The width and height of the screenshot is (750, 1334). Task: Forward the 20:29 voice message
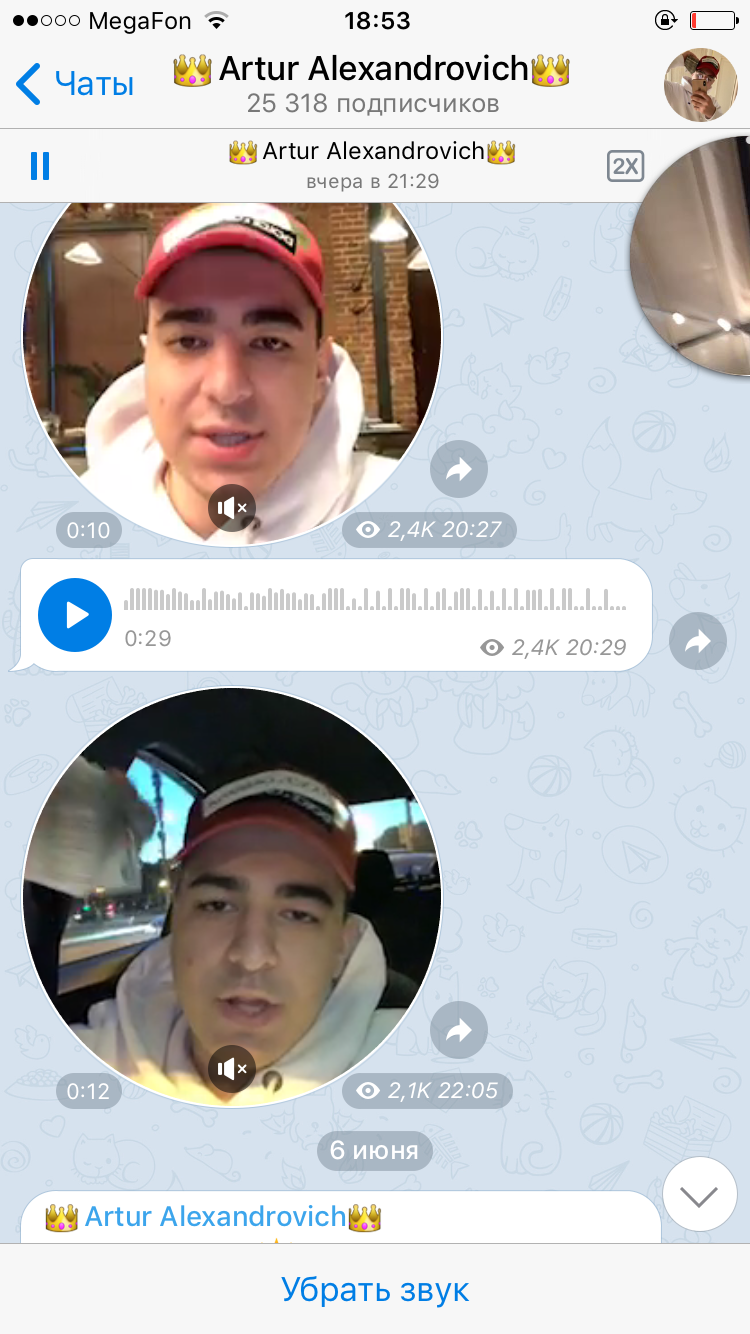[697, 641]
